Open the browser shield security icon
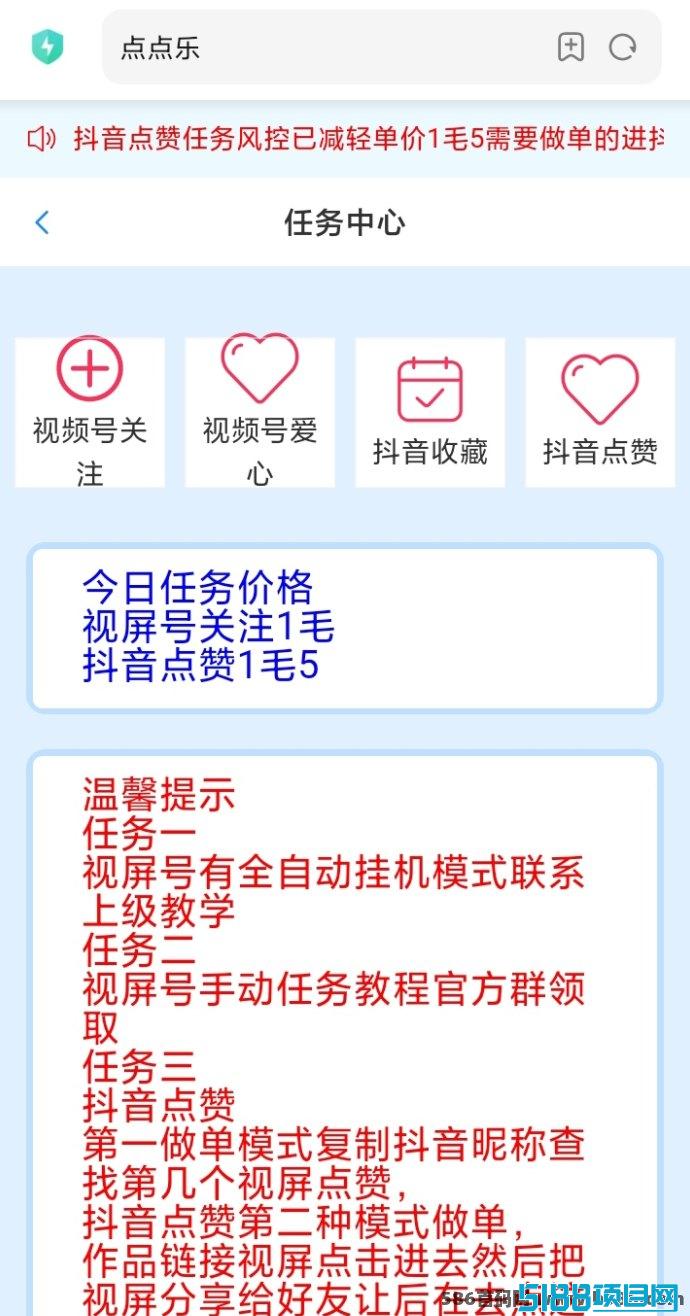Image resolution: width=690 pixels, height=1316 pixels. pyautogui.click(x=47, y=47)
